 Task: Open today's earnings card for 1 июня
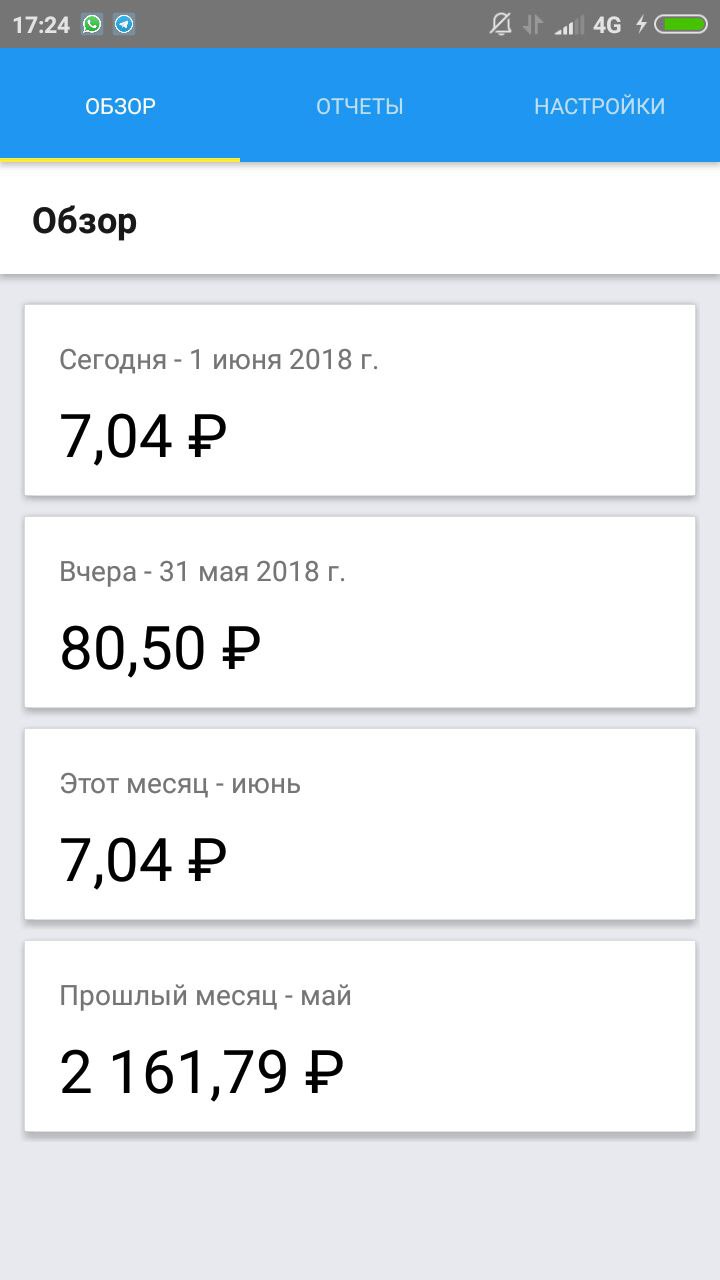[360, 400]
